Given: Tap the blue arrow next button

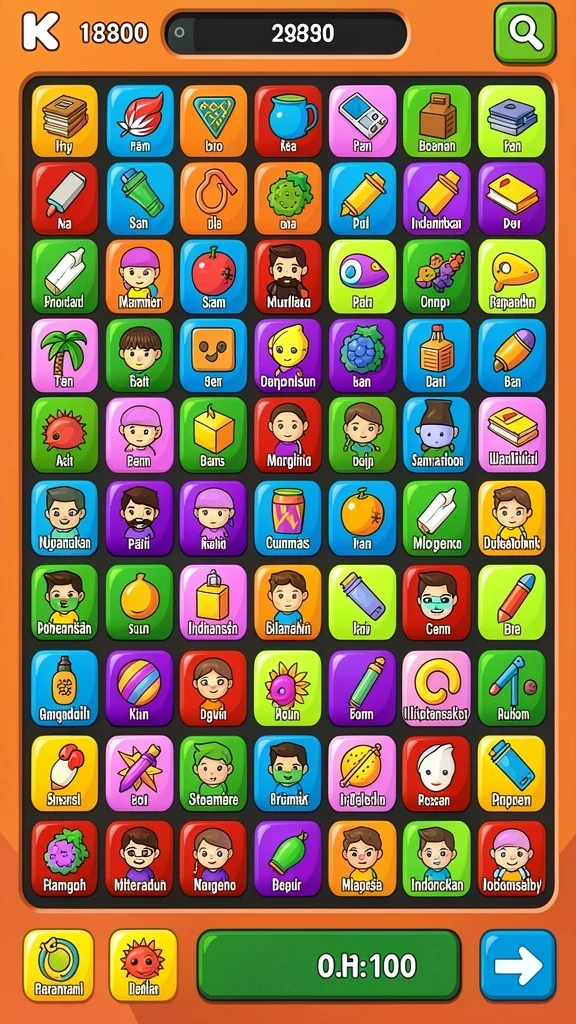Looking at the screenshot, I should coord(517,965).
